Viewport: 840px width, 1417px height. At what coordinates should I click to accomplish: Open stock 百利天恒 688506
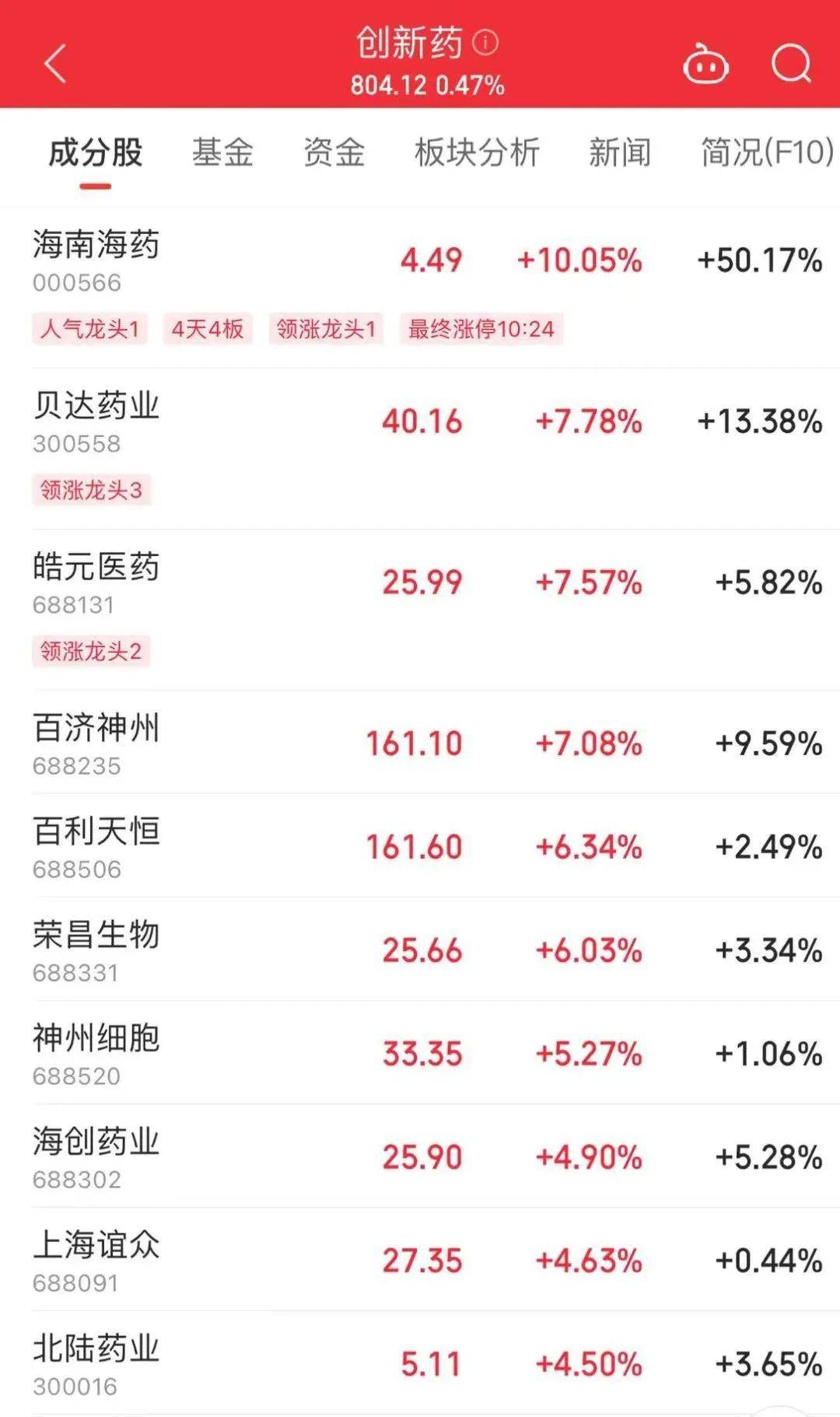click(96, 846)
